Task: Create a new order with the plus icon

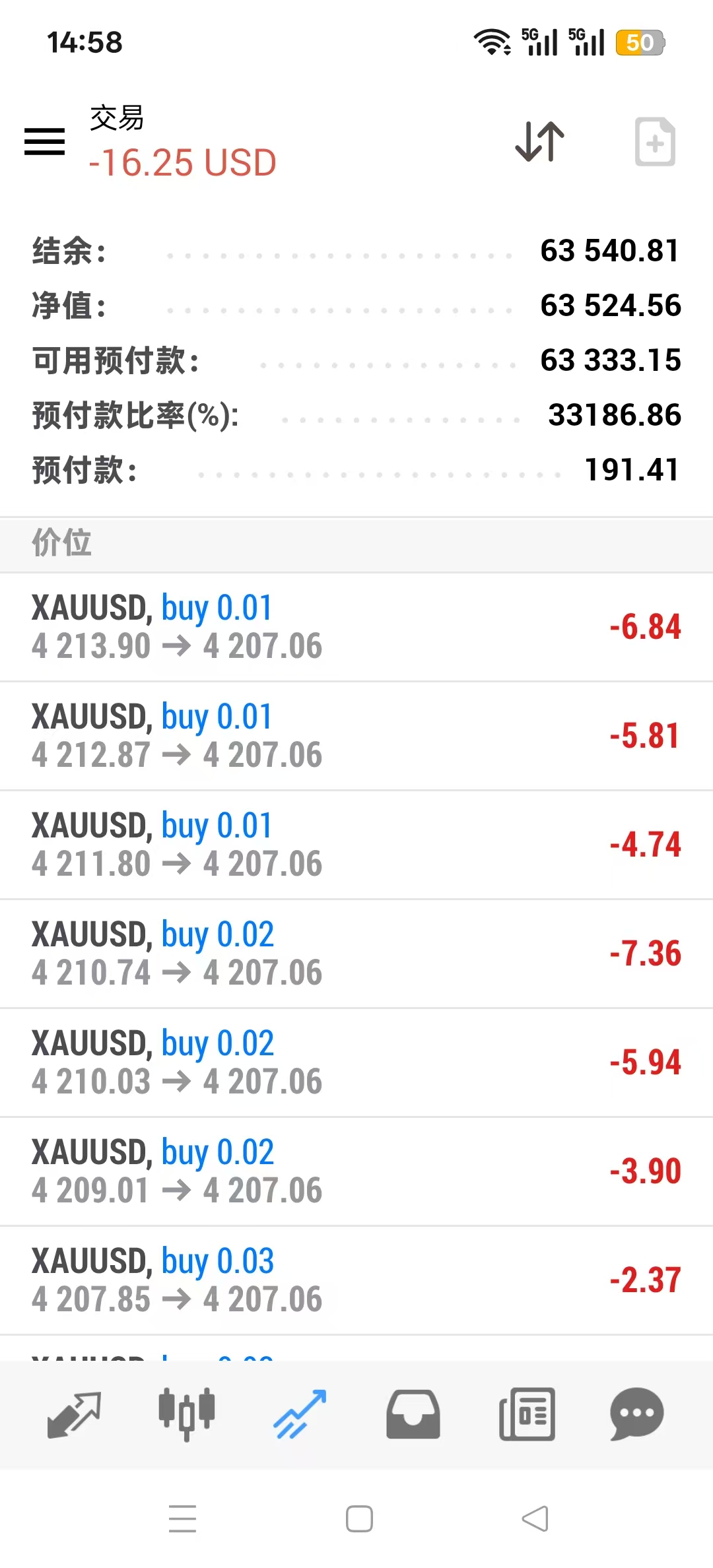Action: [x=654, y=142]
